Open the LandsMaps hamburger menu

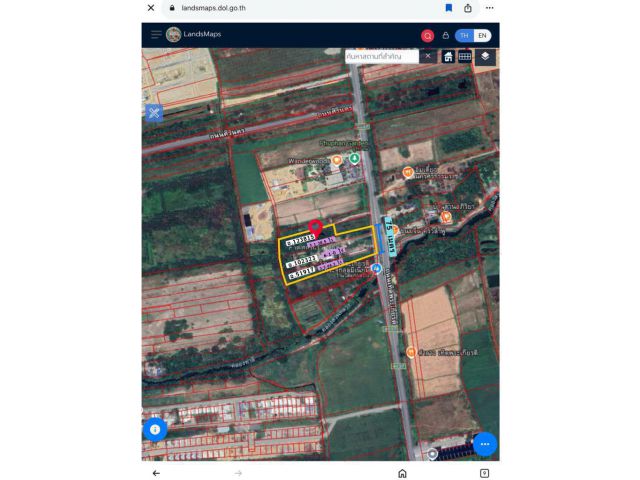(x=156, y=35)
